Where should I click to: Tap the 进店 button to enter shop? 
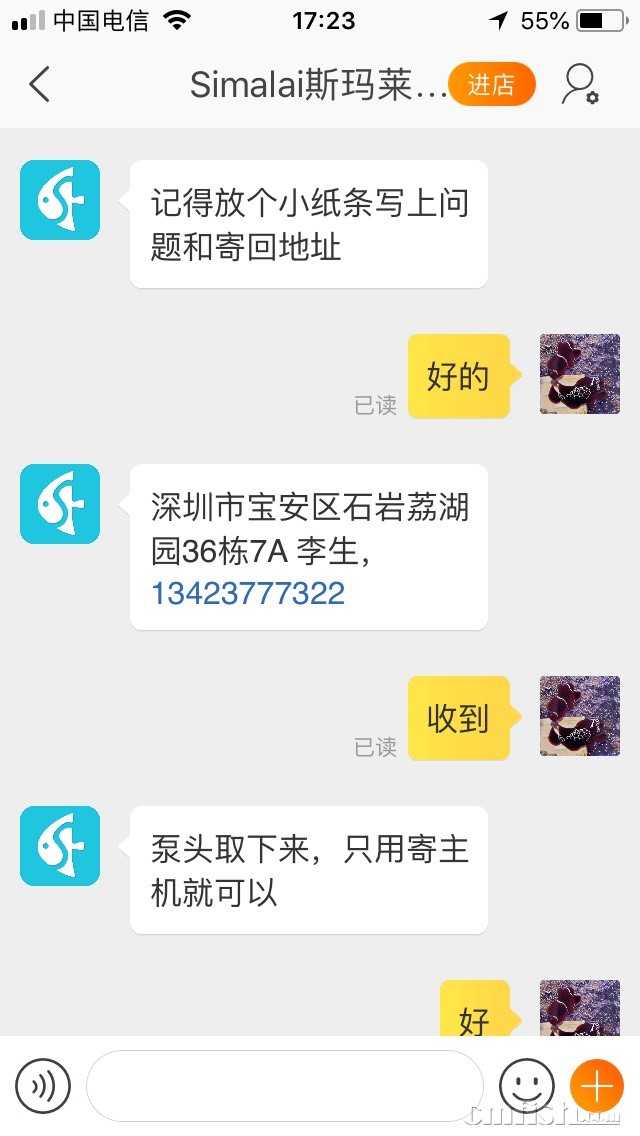[x=491, y=85]
